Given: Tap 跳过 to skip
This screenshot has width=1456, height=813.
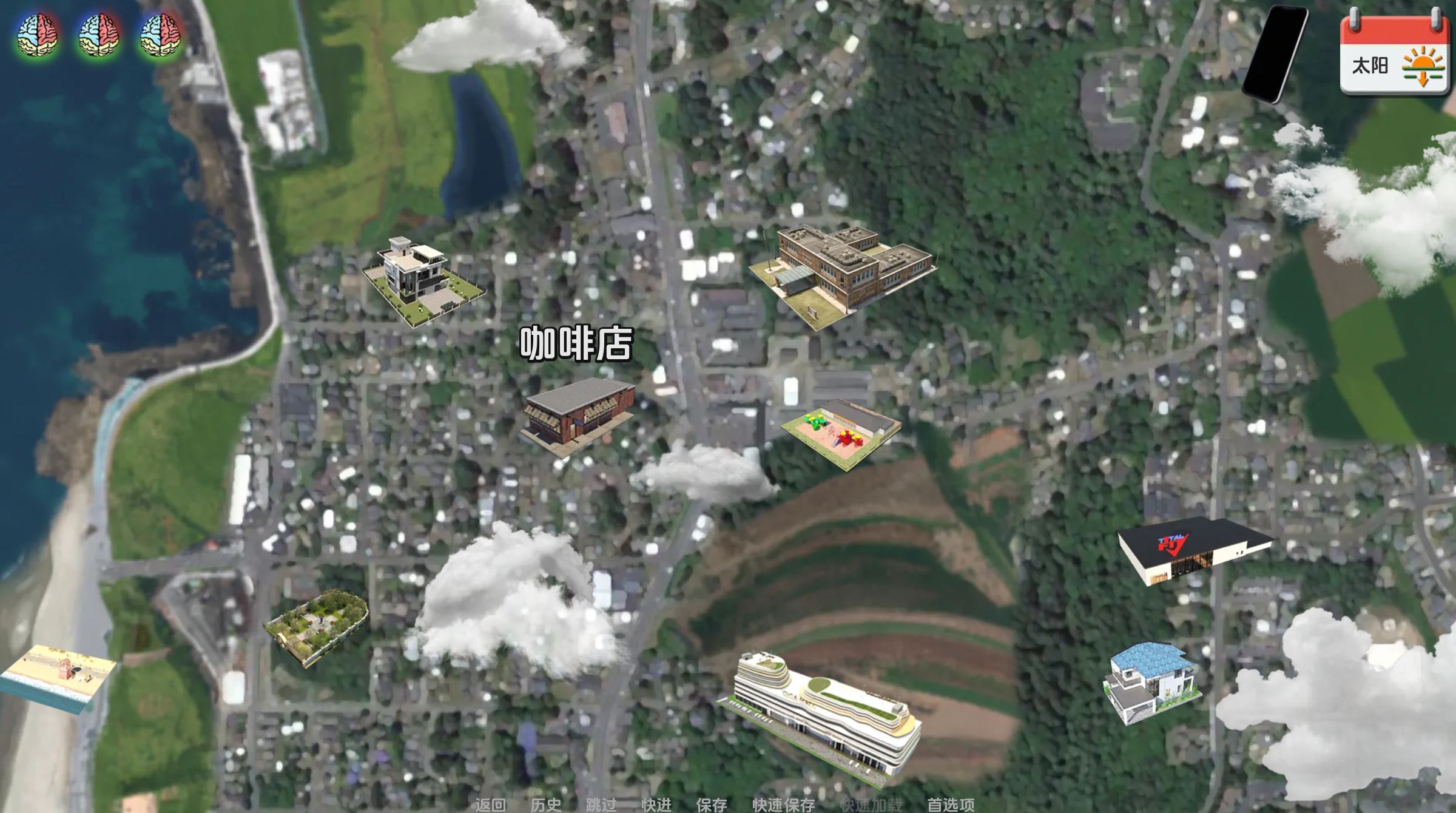Looking at the screenshot, I should [601, 805].
